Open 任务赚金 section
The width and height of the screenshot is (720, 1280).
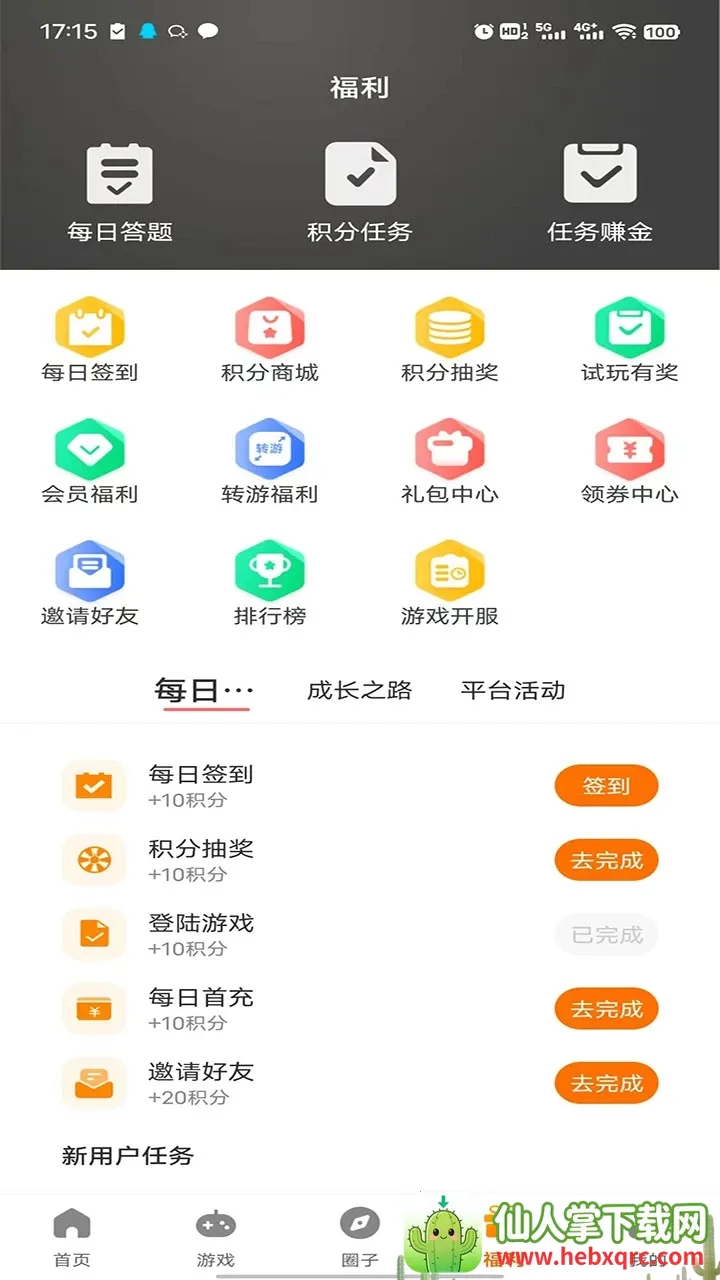(600, 192)
